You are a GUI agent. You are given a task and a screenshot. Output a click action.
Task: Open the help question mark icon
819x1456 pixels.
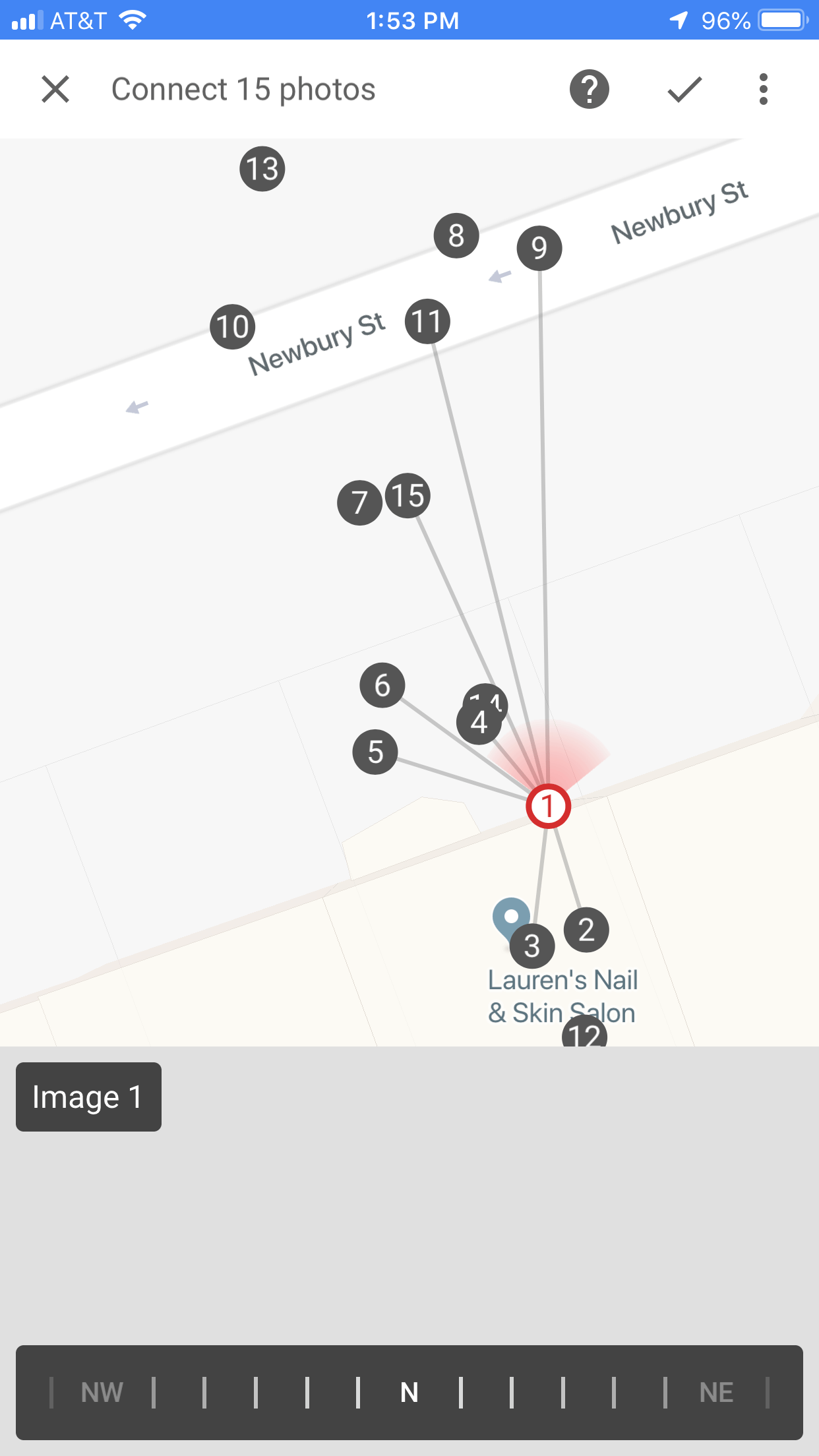click(589, 89)
